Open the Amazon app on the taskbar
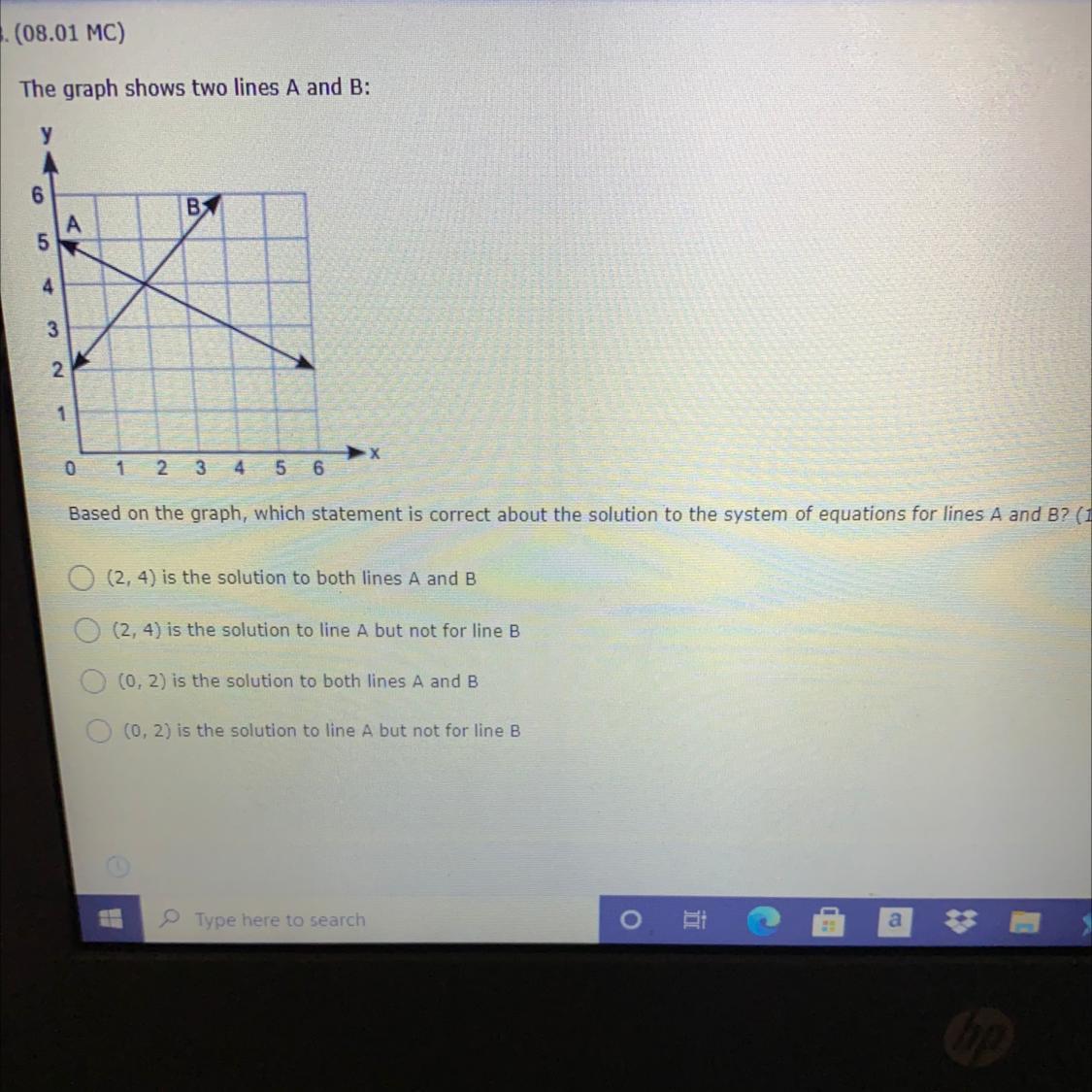The height and width of the screenshot is (1092, 1092). click(894, 920)
